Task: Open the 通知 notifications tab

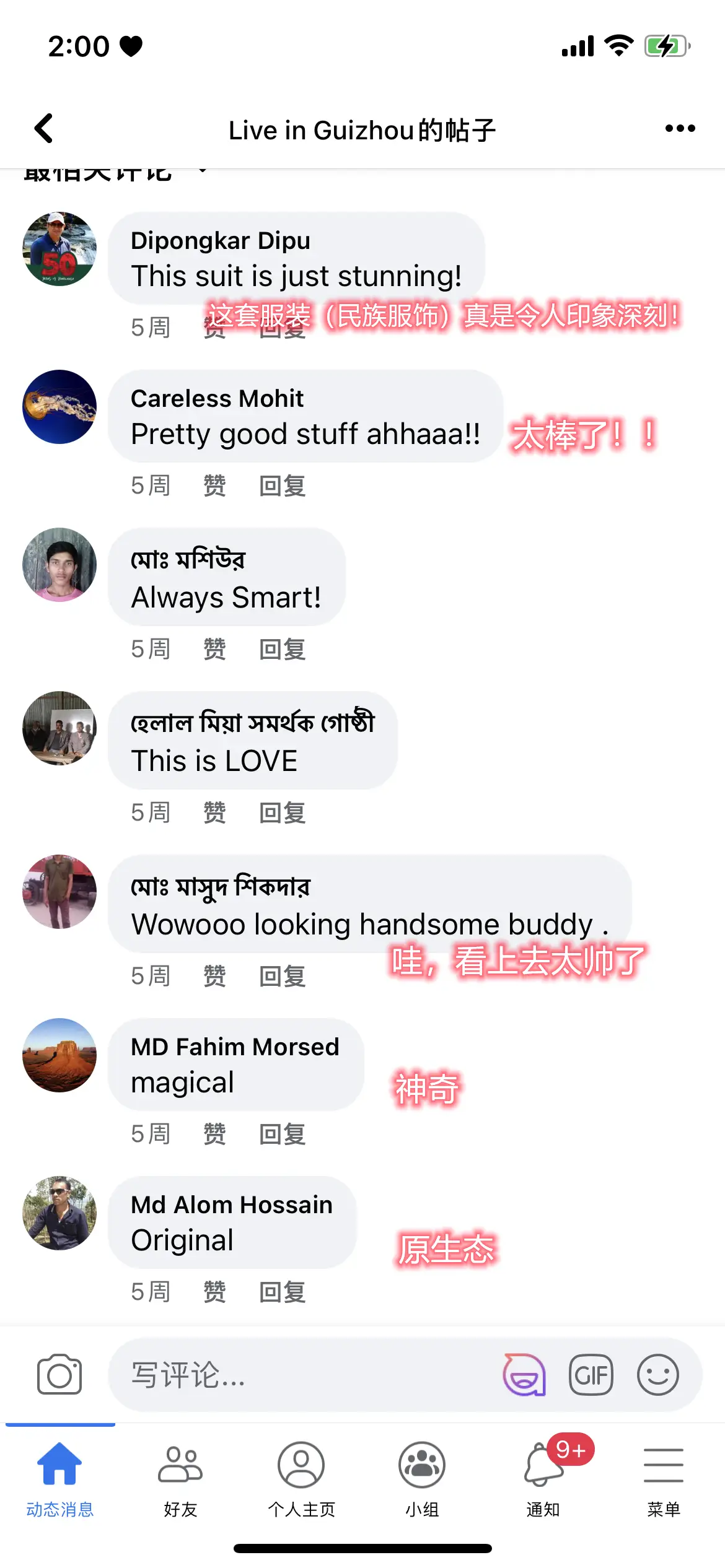Action: click(x=543, y=1477)
